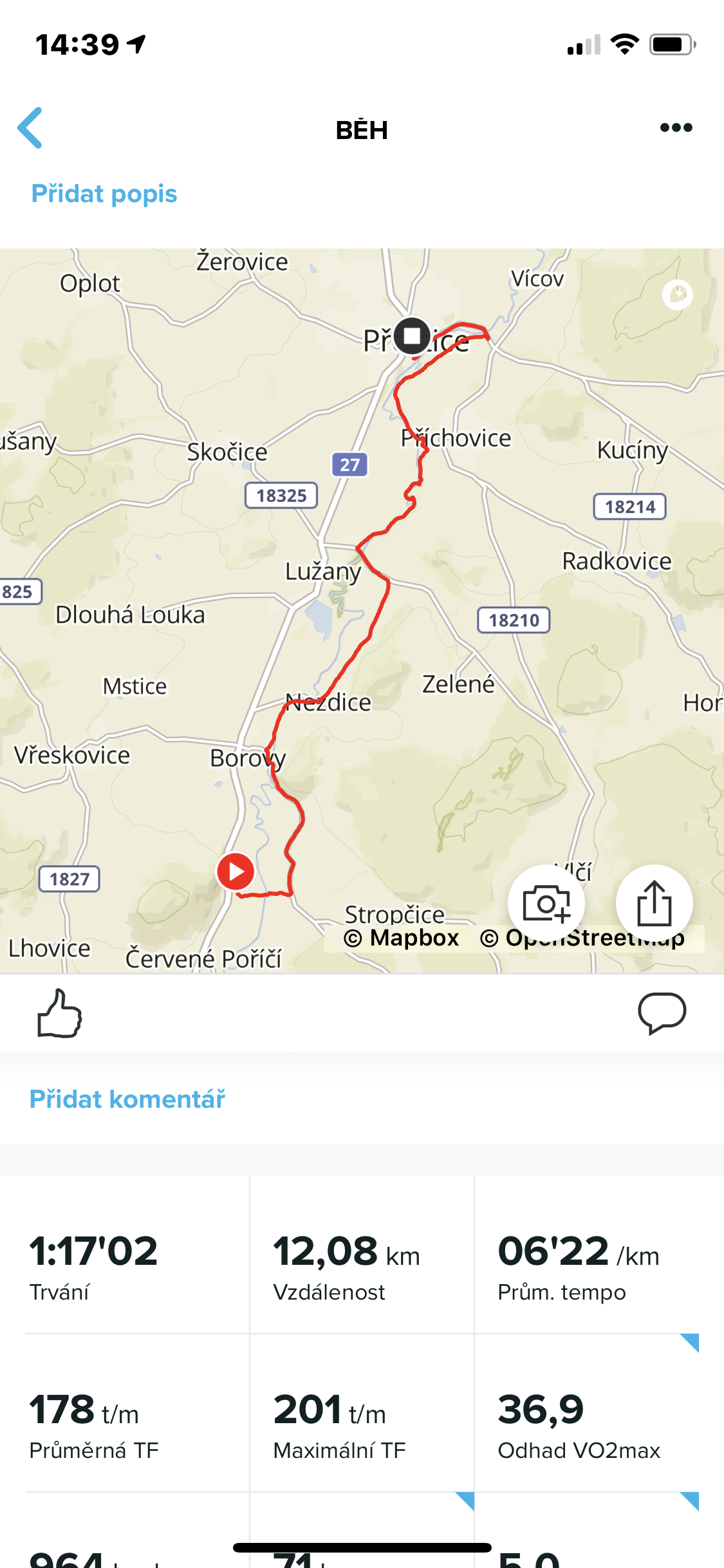Image resolution: width=724 pixels, height=1568 pixels.
Task: Tap Přidat popis to add a description
Action: pyautogui.click(x=104, y=194)
